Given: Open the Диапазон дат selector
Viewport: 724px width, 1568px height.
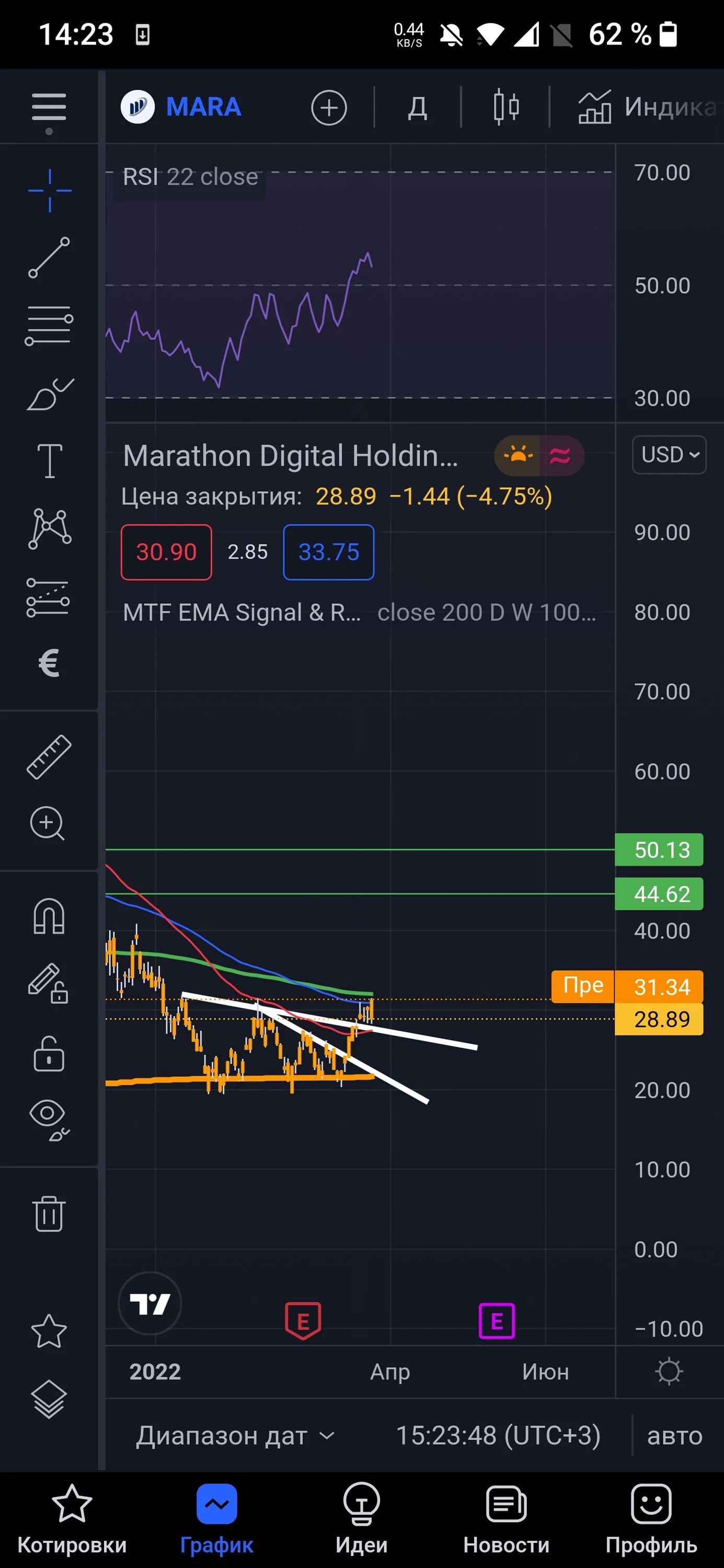Looking at the screenshot, I should tap(235, 1435).
